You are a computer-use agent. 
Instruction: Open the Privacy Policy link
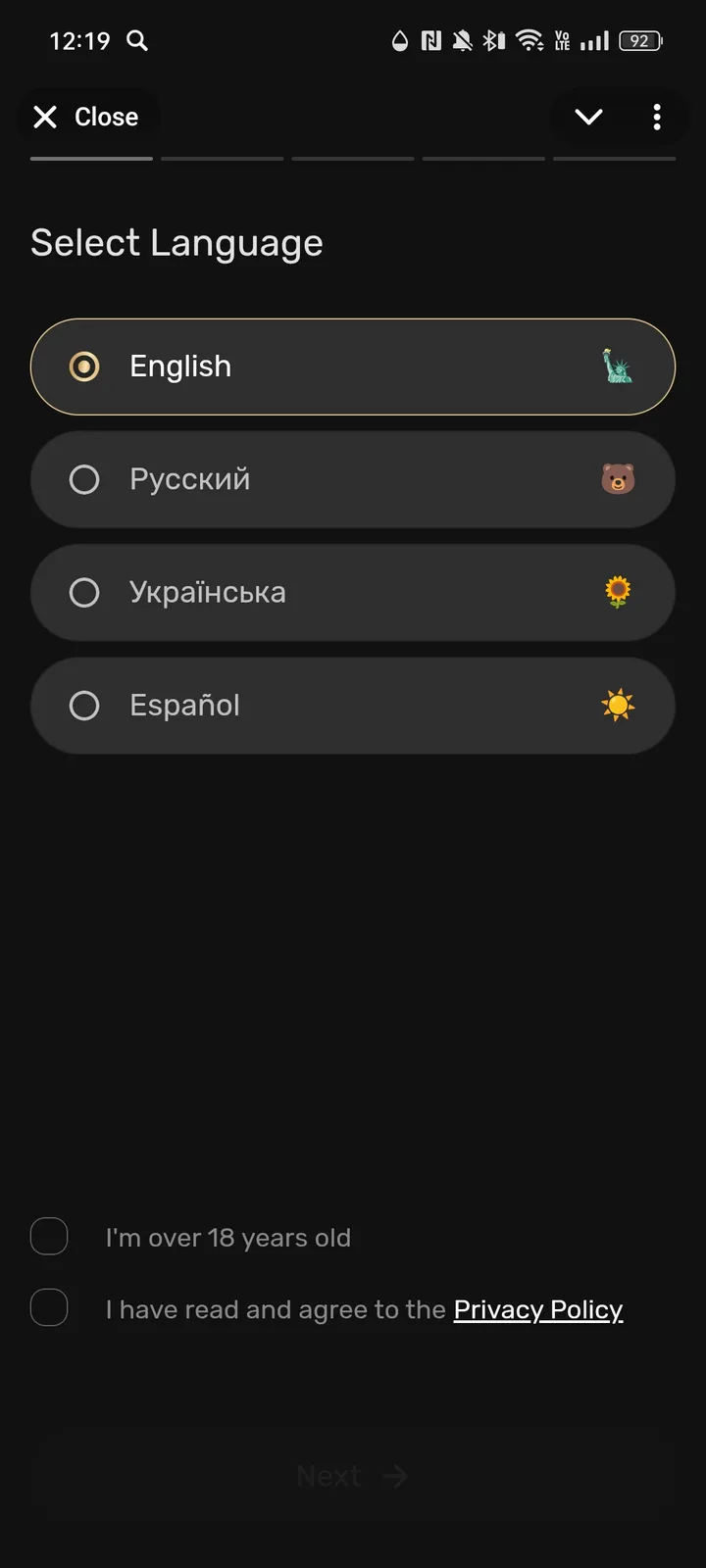[x=537, y=1309]
